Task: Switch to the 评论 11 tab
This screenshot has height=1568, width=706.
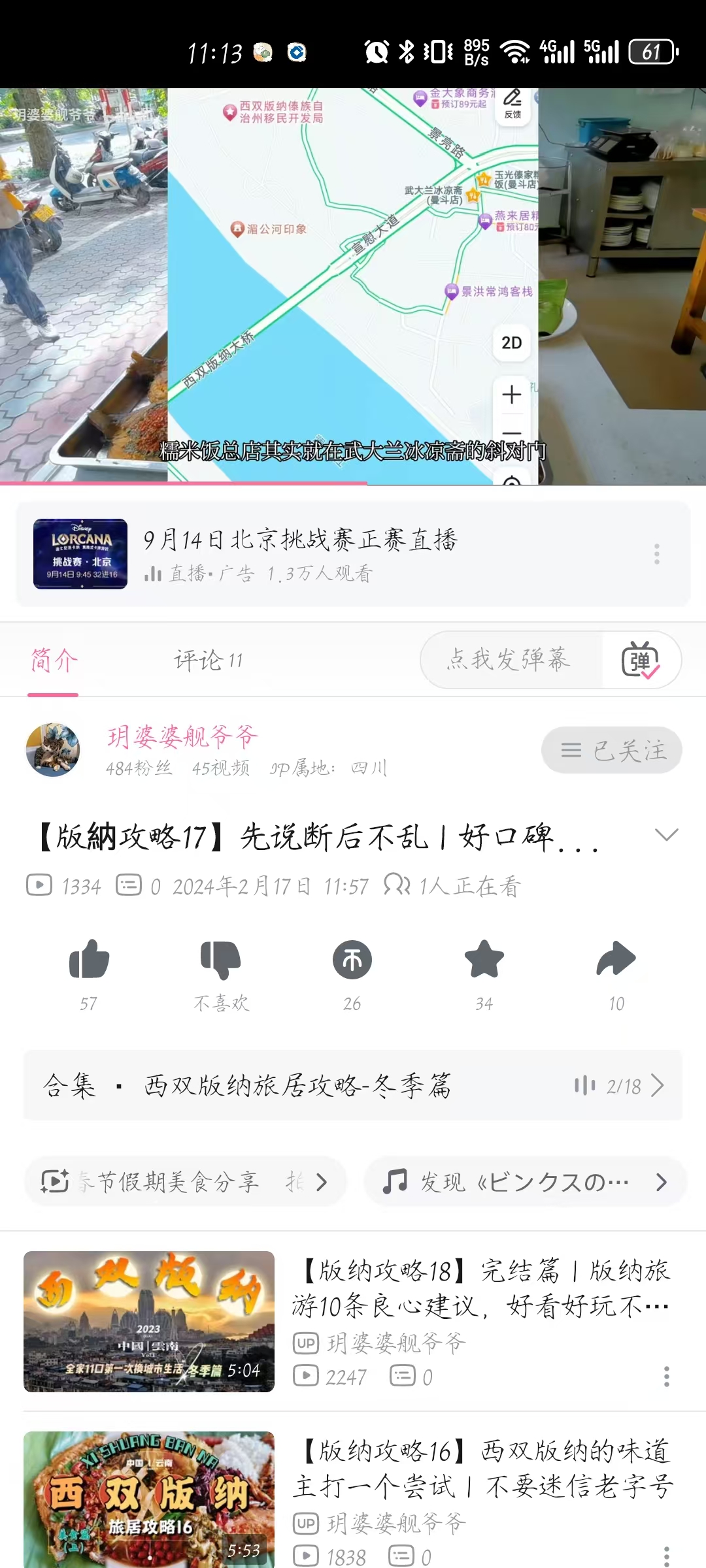Action: (x=208, y=661)
